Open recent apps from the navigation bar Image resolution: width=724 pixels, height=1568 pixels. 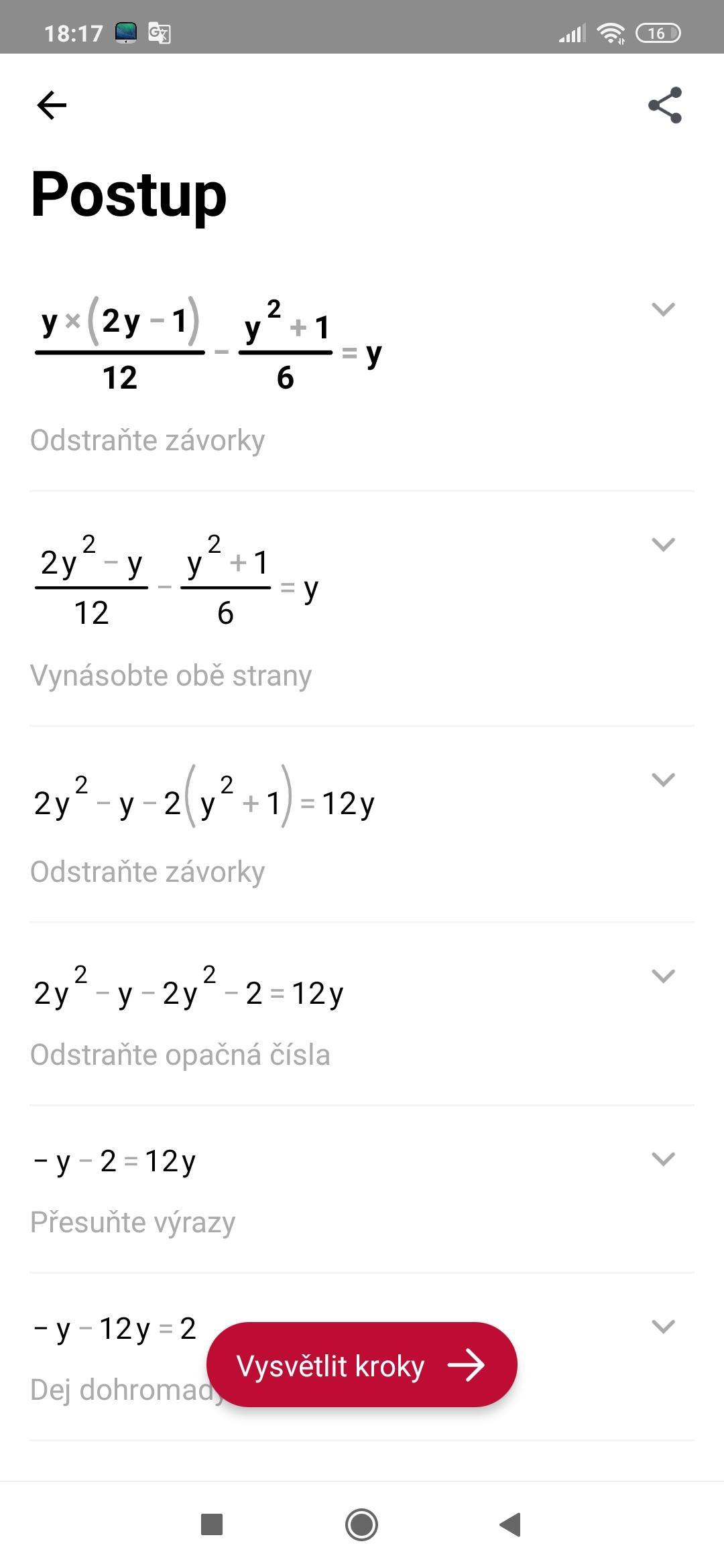[x=212, y=1524]
